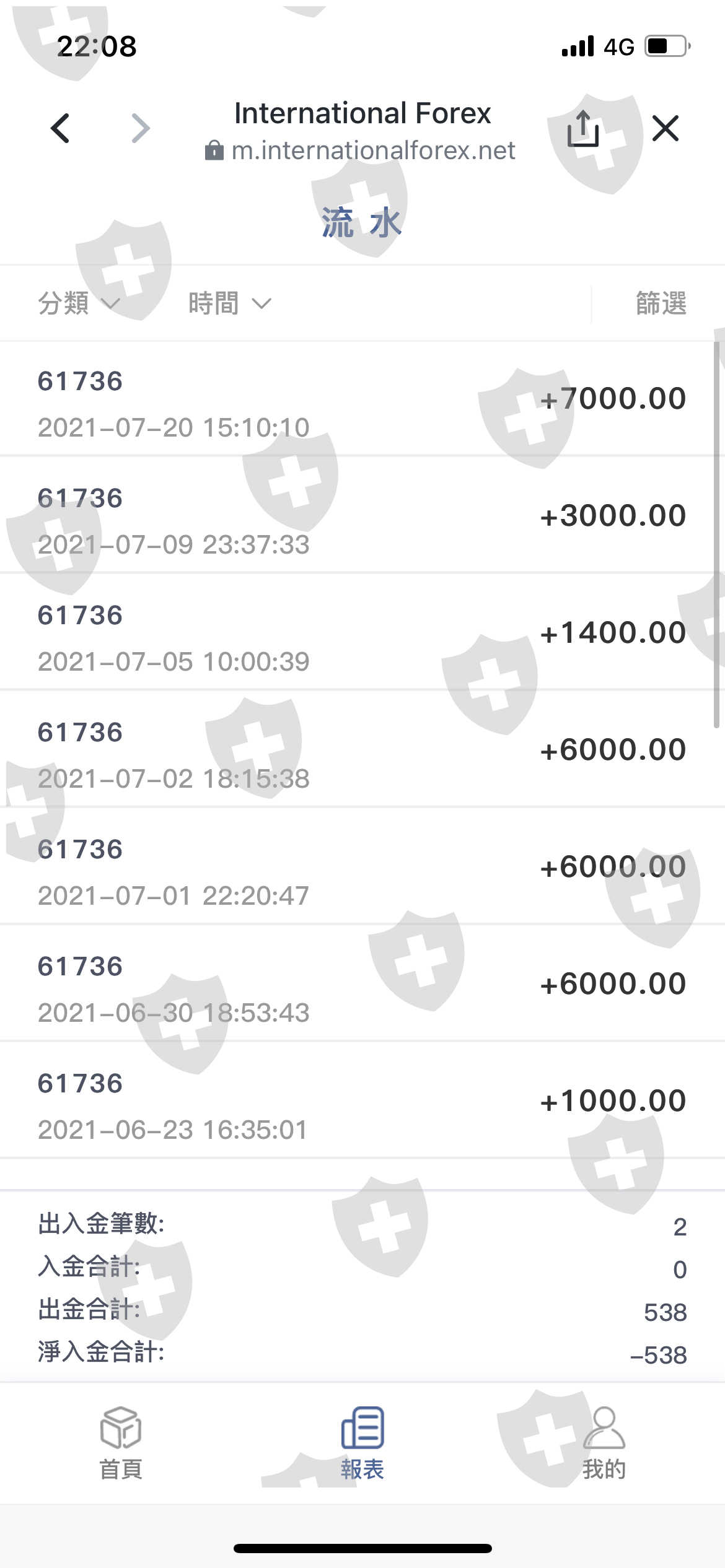This screenshot has width=725, height=1568.
Task: Tap the 篩選 filter button
Action: pyautogui.click(x=661, y=303)
